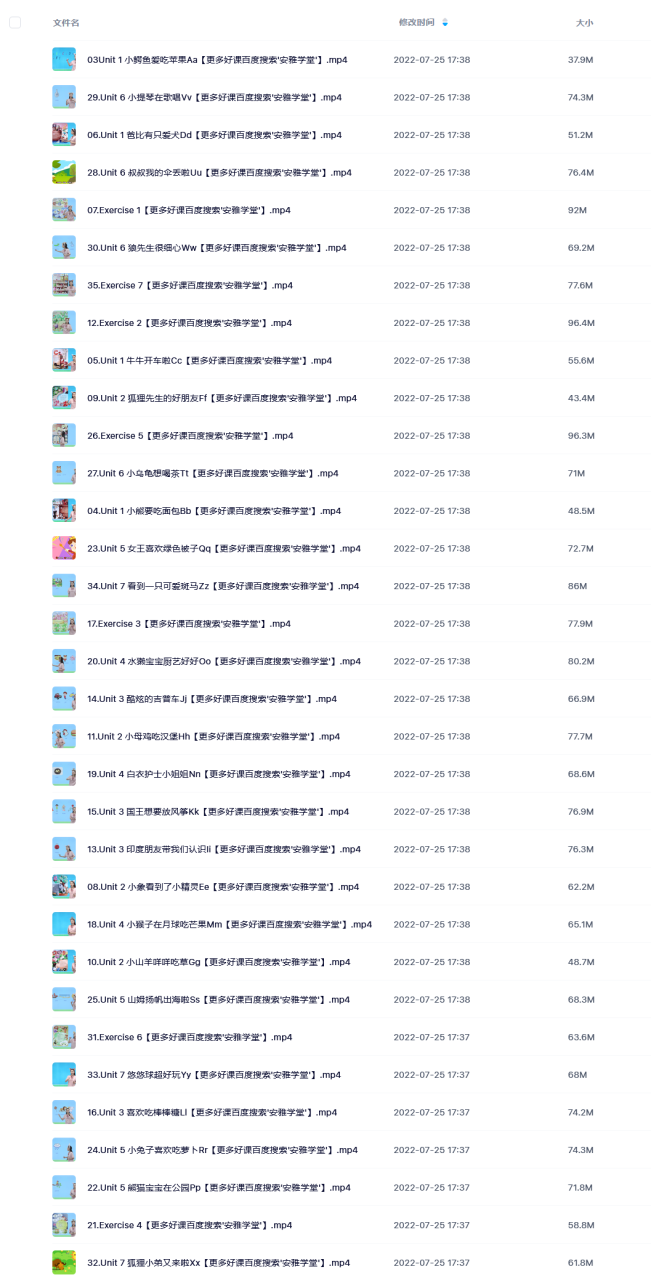Open 06.Unit 1 爸比有只爱犬Dd video
The height and width of the screenshot is (1280, 651).
click(214, 135)
